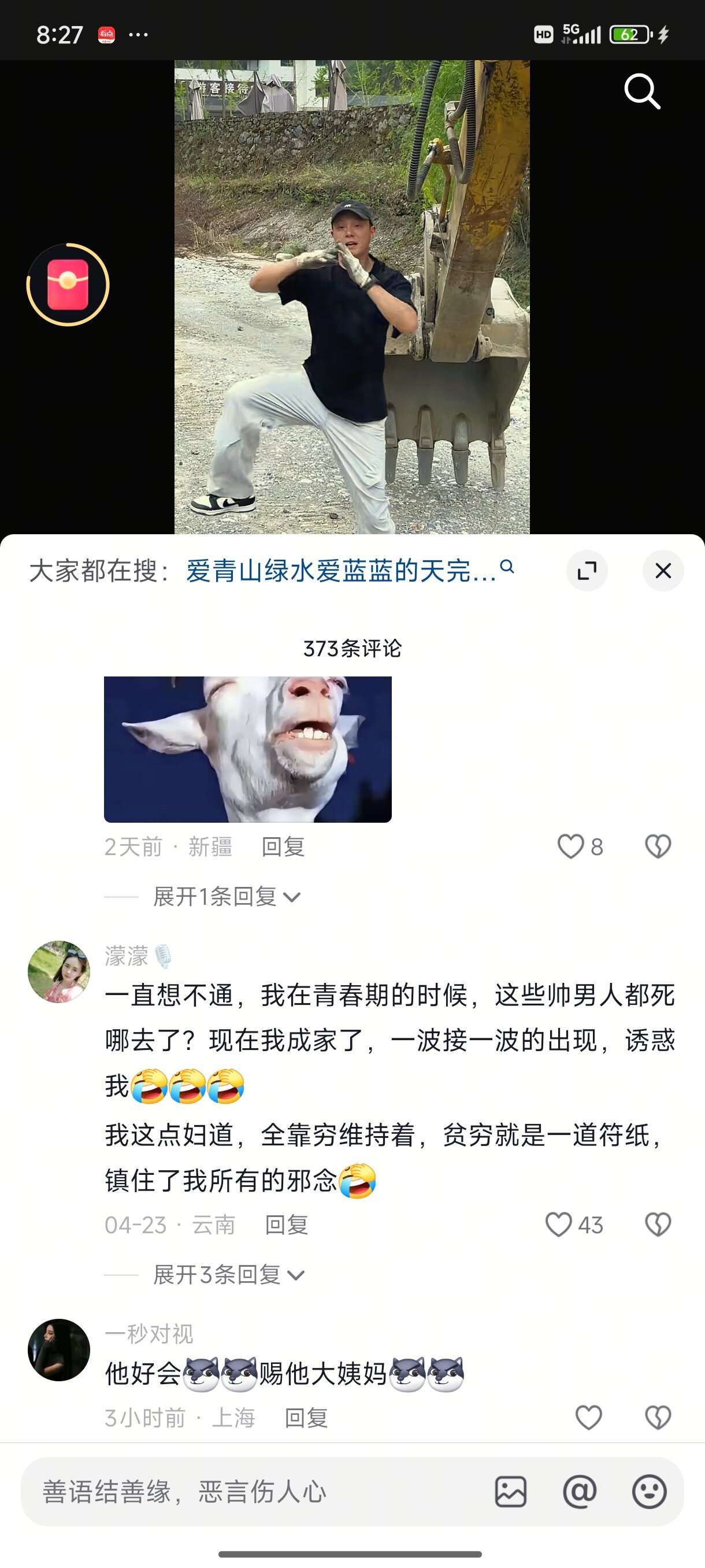This screenshot has height=1568, width=705.
Task: Like the comment by 一秒对视
Action: click(x=588, y=1418)
